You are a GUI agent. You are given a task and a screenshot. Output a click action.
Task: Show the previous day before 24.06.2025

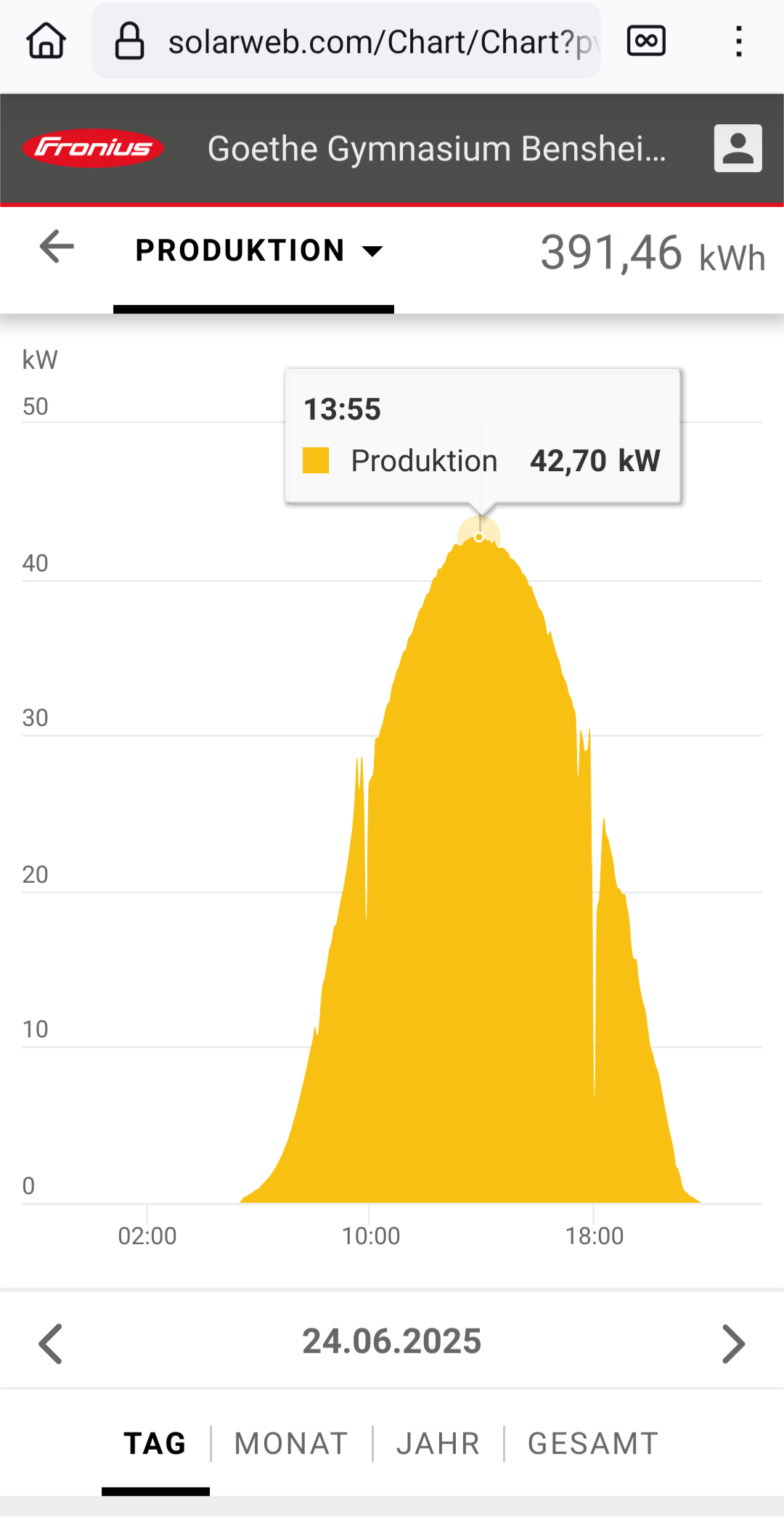[51, 1344]
